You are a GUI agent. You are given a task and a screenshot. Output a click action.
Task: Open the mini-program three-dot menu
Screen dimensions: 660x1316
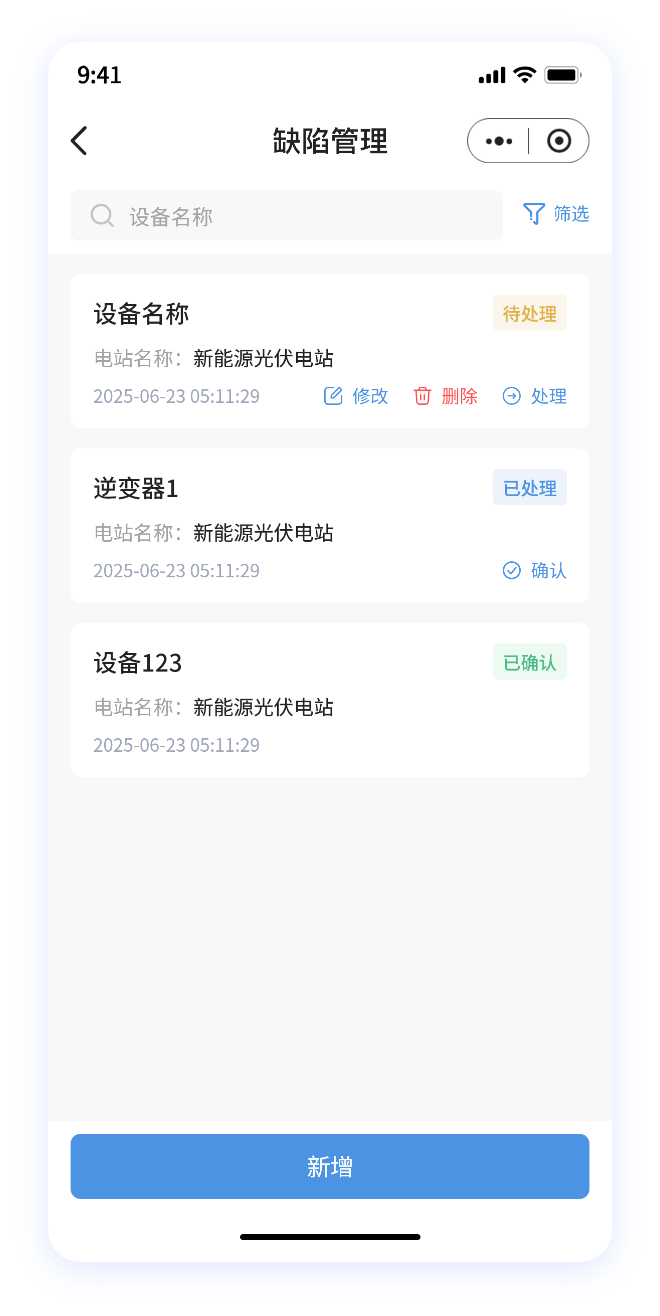pos(499,141)
